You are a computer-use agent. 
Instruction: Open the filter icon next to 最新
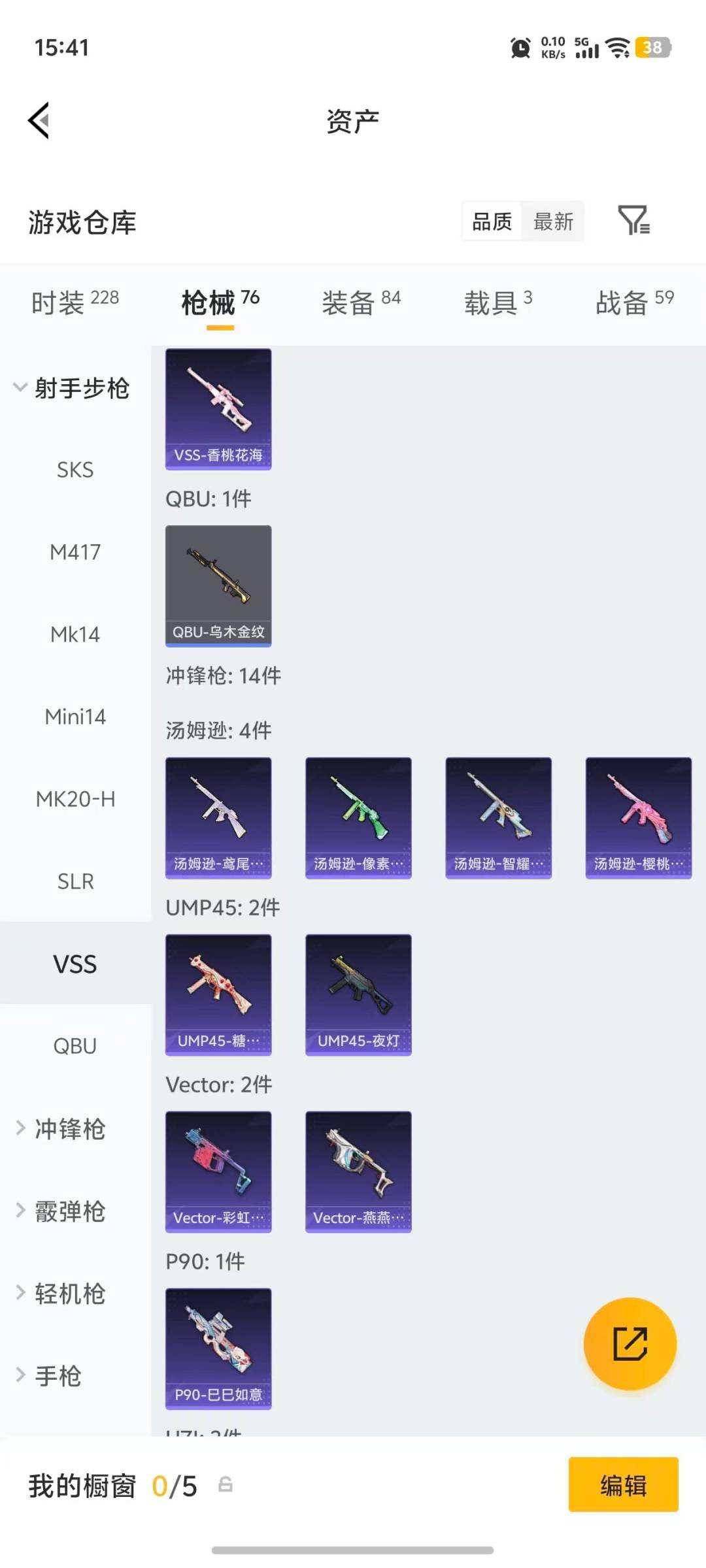pyautogui.click(x=633, y=221)
